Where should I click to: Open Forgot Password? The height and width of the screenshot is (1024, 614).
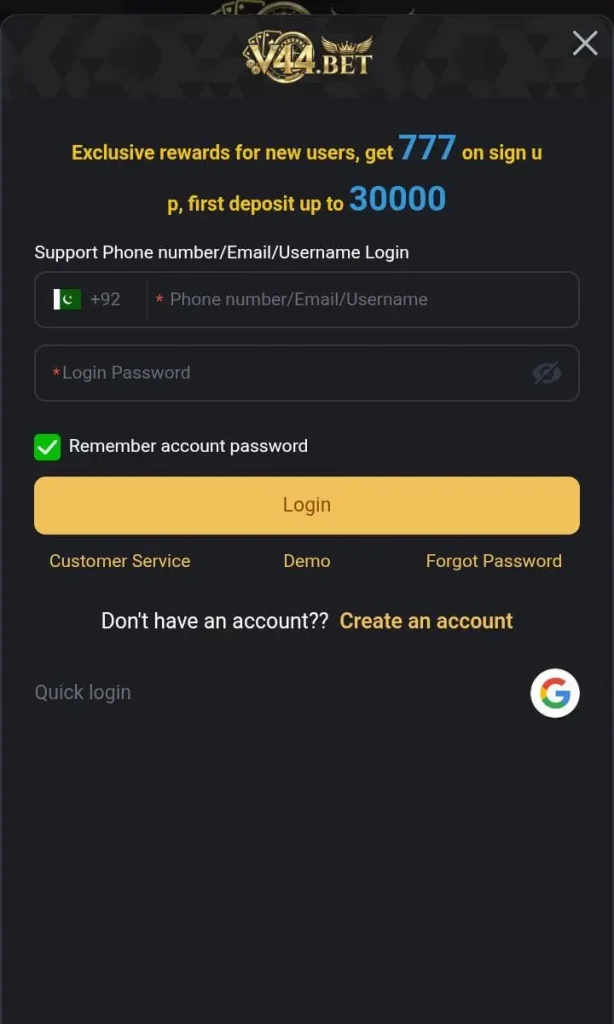pyautogui.click(x=494, y=561)
